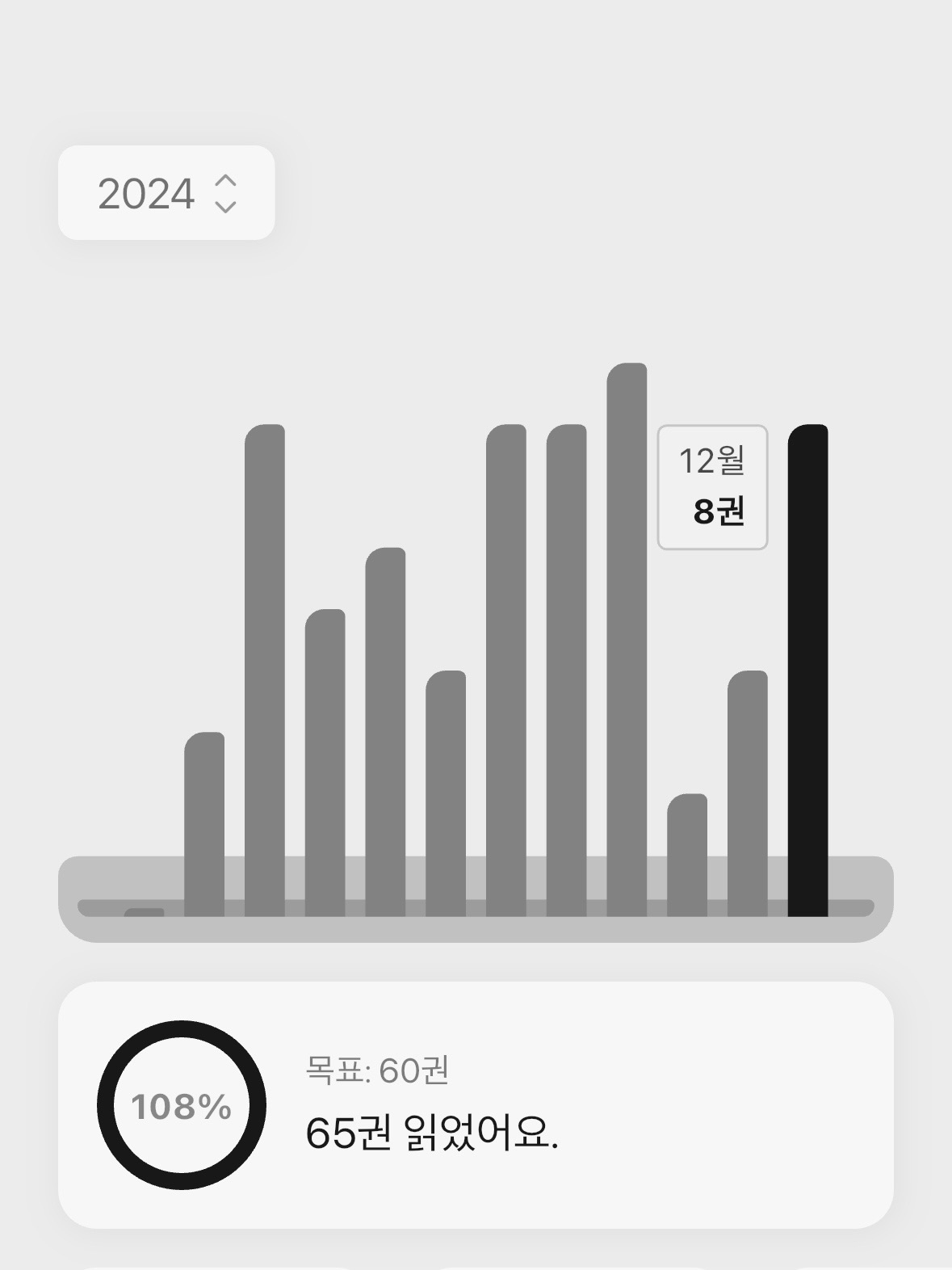Select the August bar in the chart
The height and width of the screenshot is (1270, 952).
(566, 671)
